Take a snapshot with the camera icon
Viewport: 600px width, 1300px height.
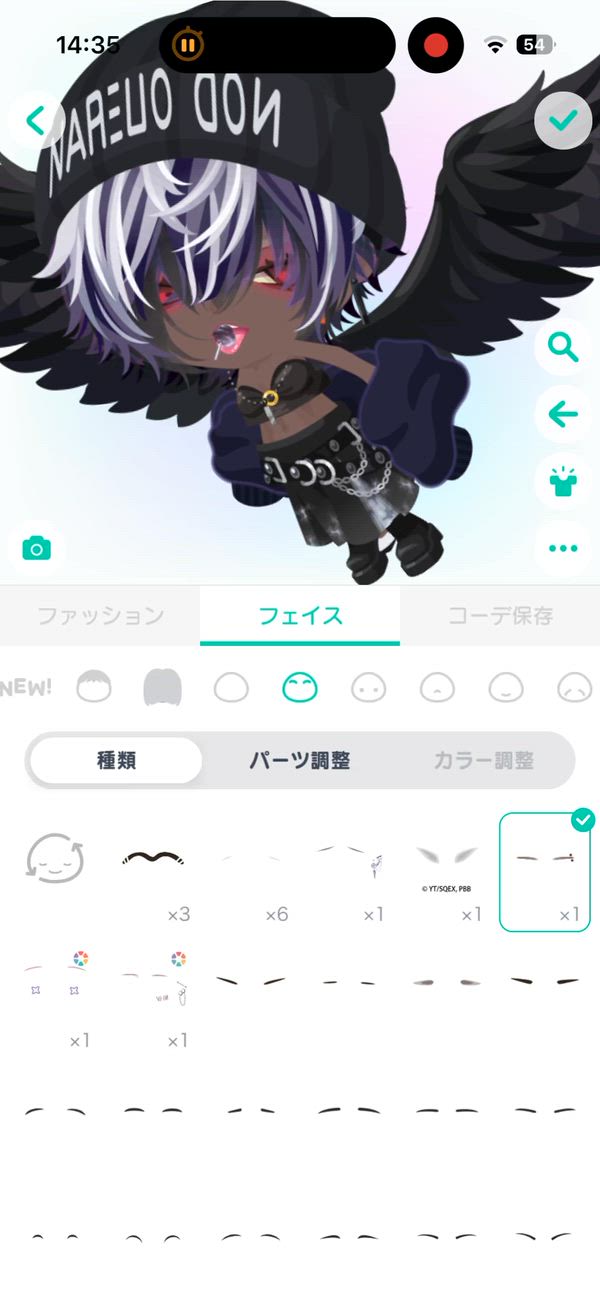point(37,548)
